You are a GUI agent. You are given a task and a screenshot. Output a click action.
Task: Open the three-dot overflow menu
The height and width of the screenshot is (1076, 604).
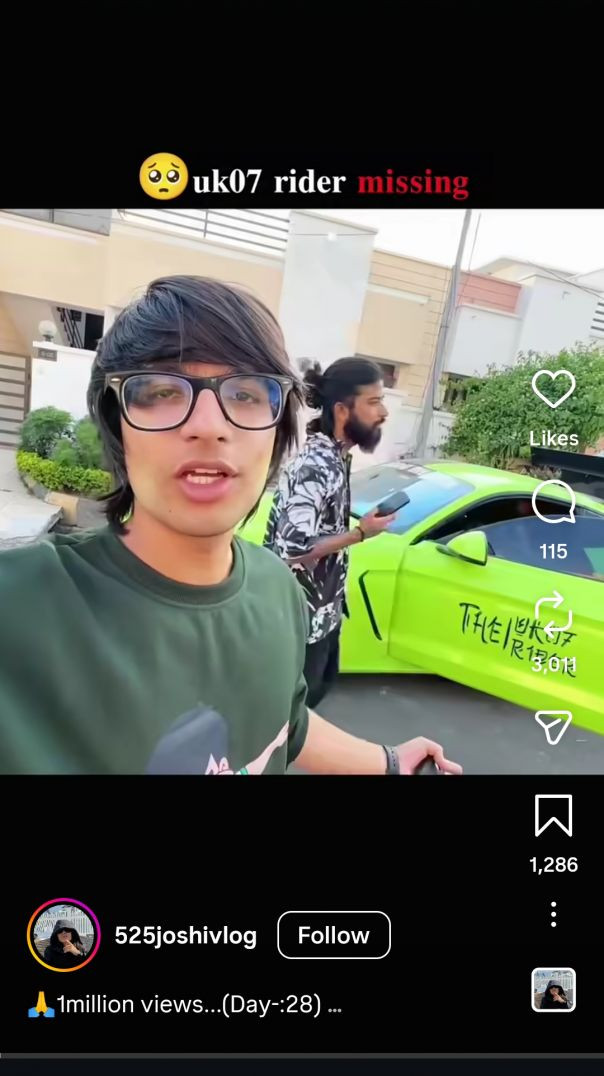553,914
